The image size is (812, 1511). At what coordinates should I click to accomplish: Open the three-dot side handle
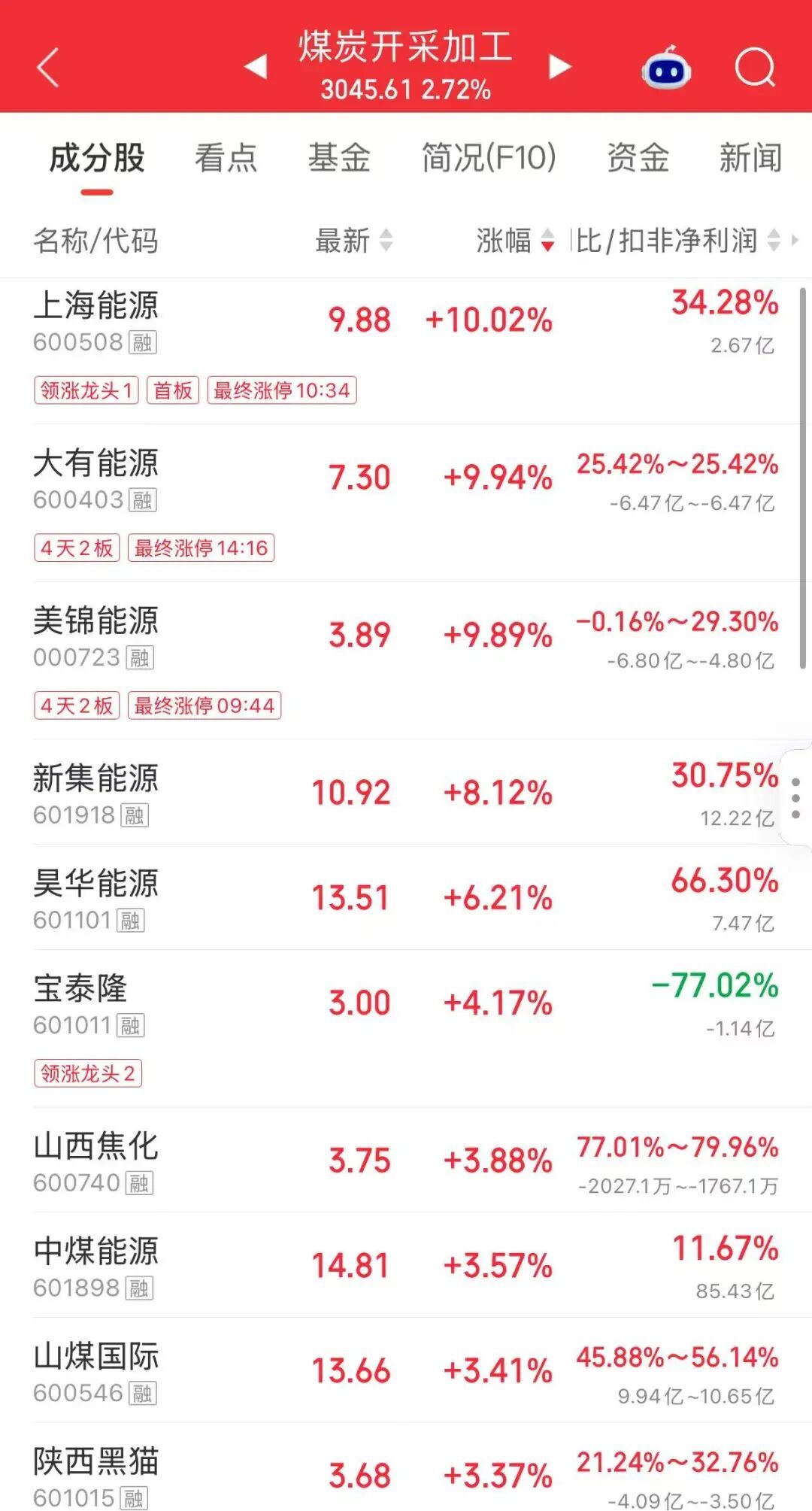pyautogui.click(x=796, y=798)
